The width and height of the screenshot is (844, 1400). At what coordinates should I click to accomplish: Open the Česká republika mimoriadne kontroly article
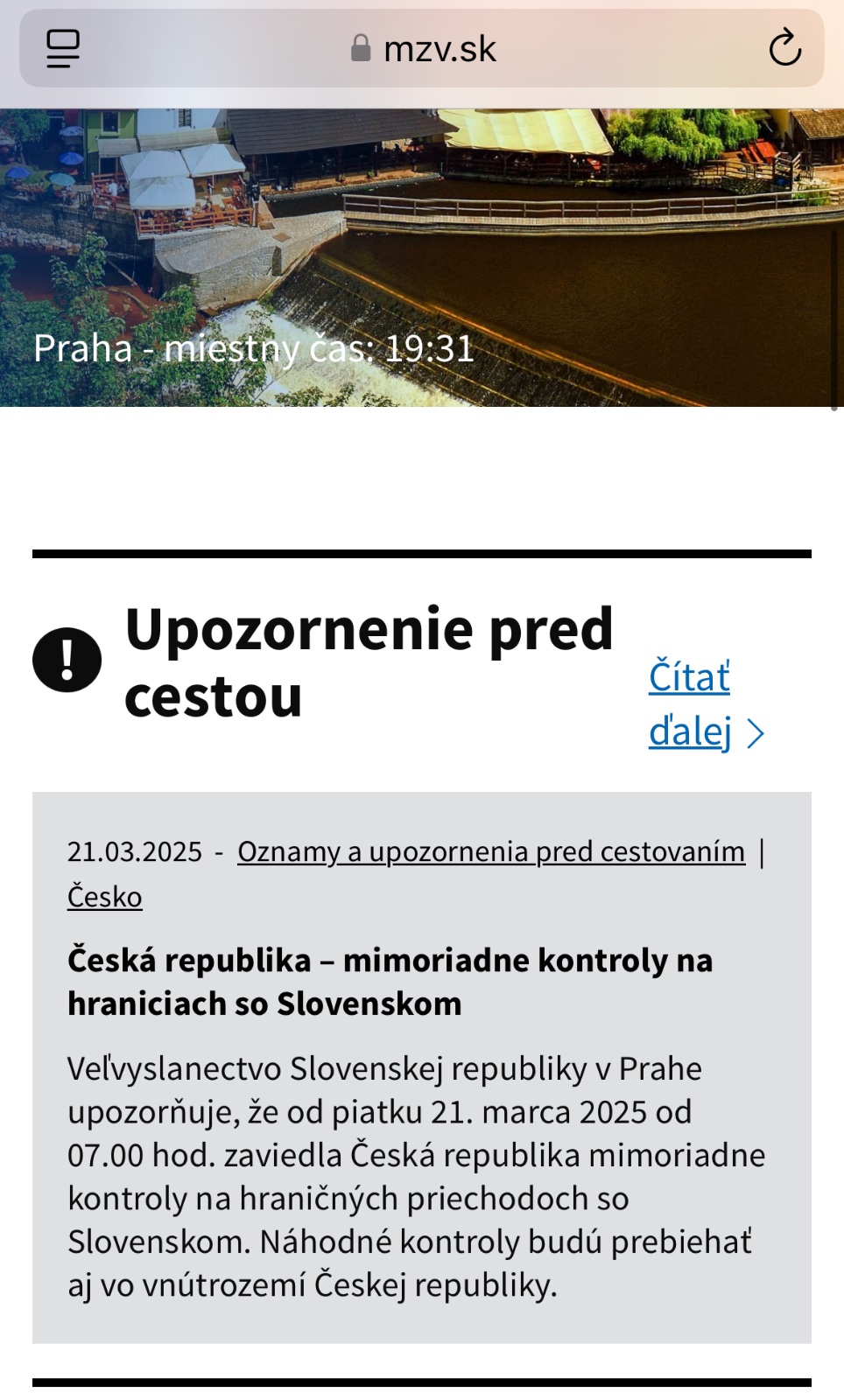tap(390, 982)
